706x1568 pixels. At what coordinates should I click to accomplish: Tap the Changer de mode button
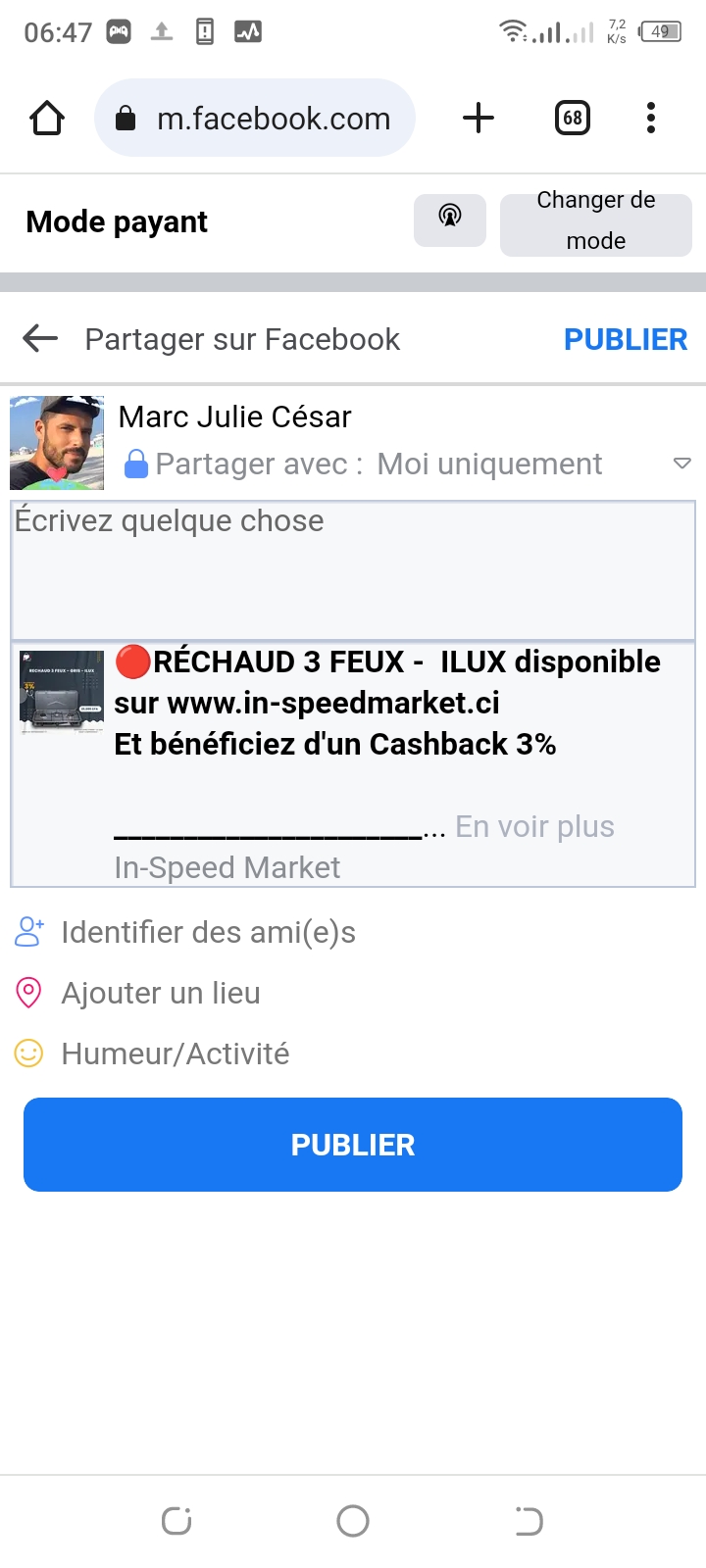tap(595, 221)
